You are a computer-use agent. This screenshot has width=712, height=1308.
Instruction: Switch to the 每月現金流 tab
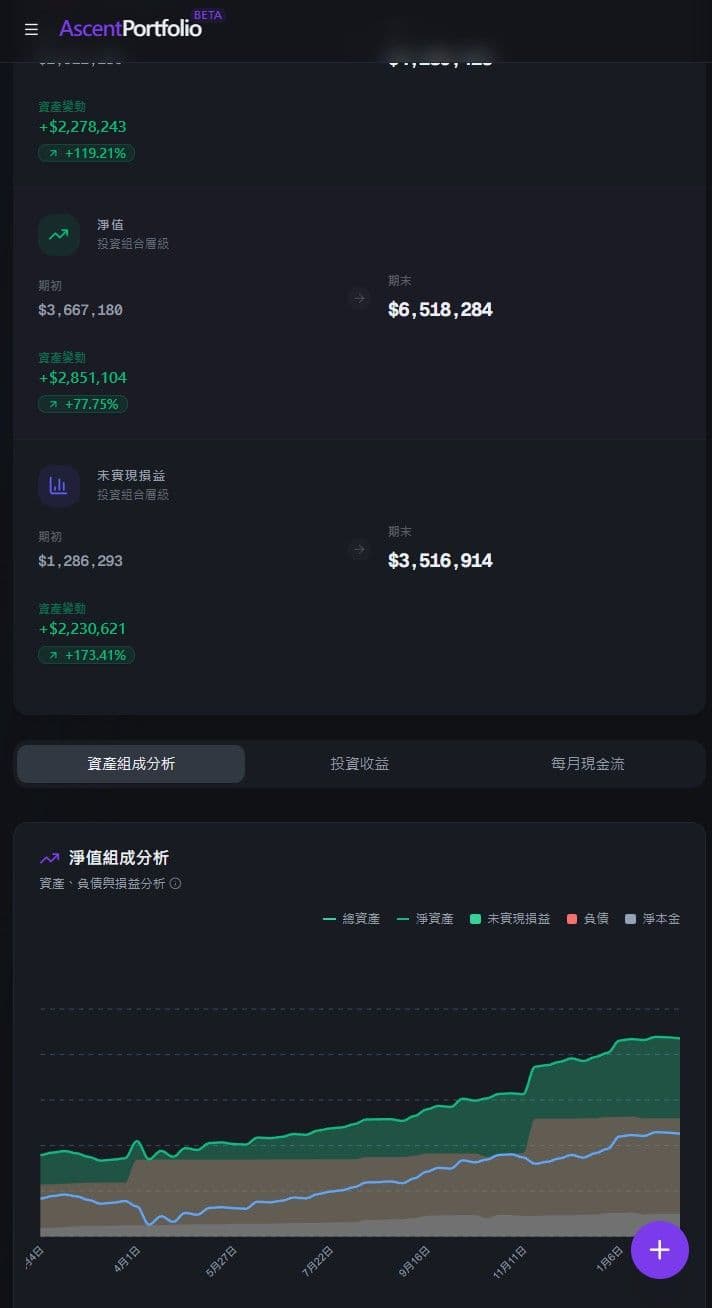pos(588,764)
